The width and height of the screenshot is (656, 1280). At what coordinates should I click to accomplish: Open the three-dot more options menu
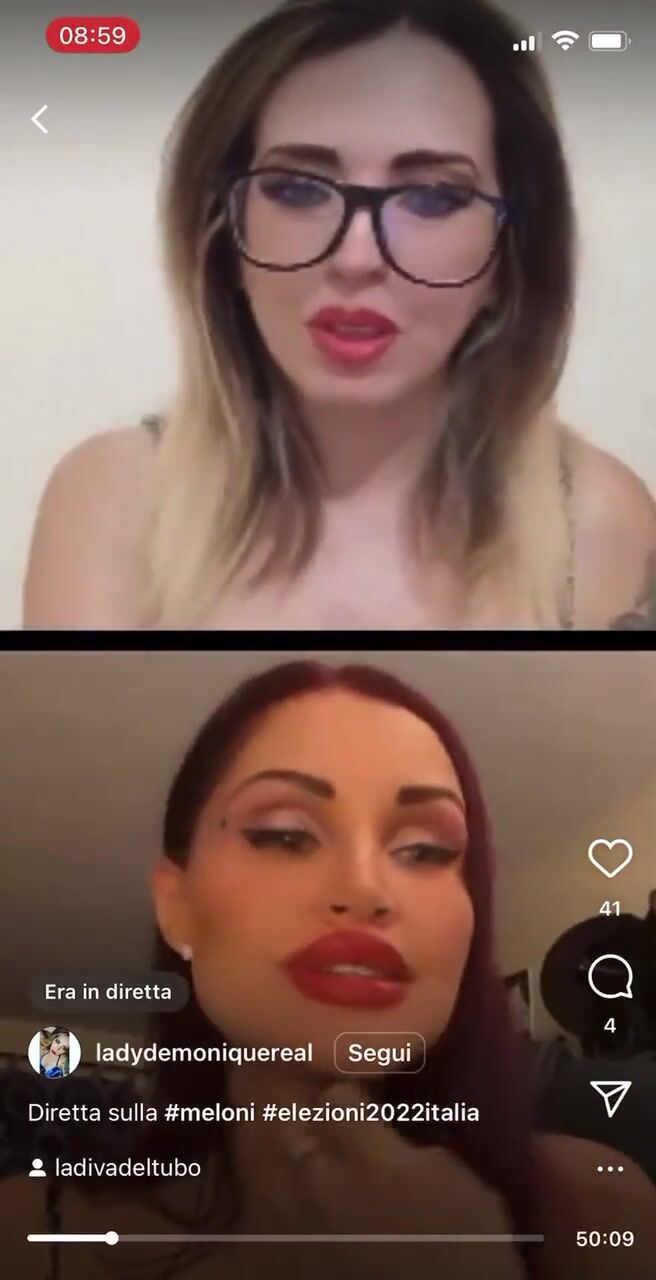point(610,1168)
